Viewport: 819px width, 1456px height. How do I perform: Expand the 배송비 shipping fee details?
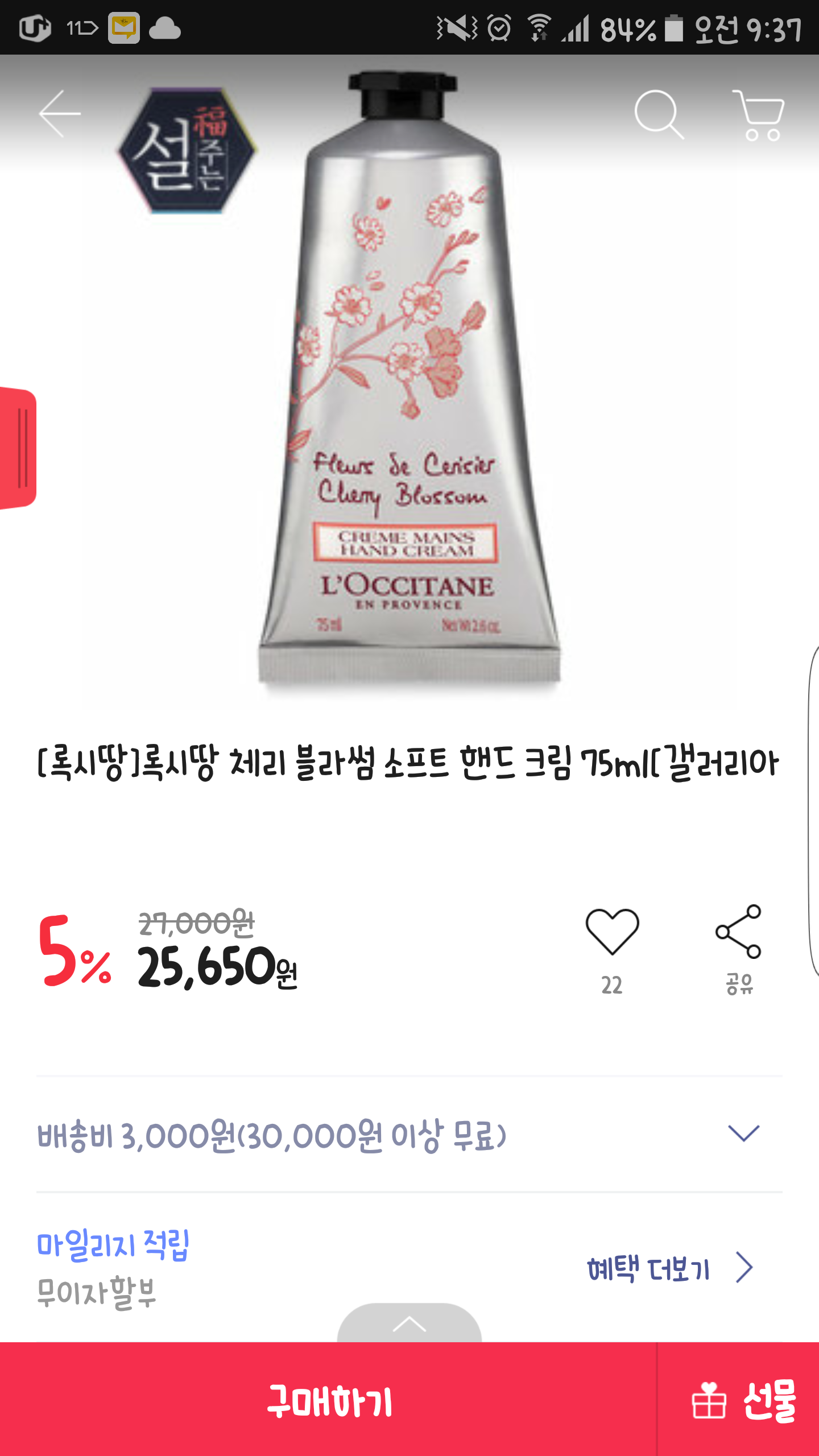[743, 1134]
